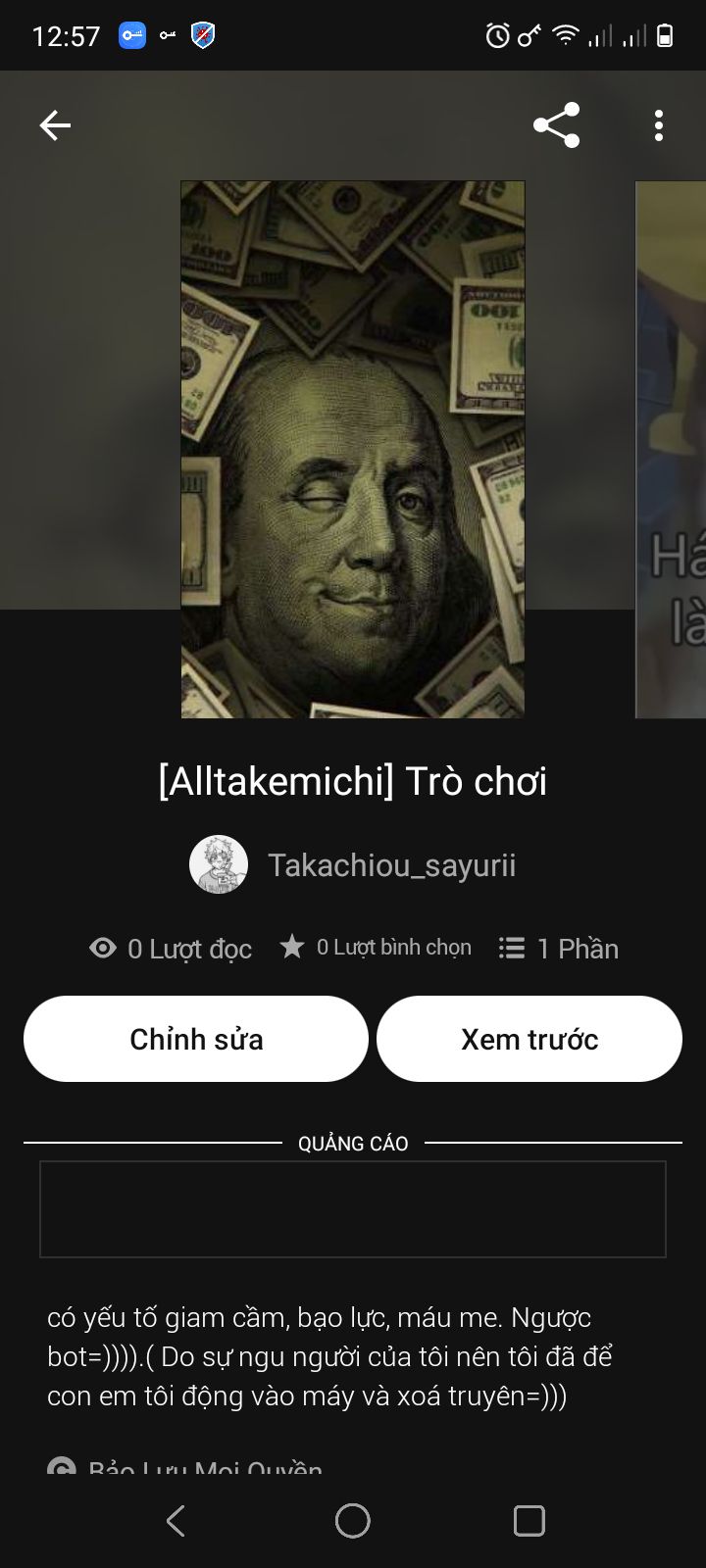Tap the Xem trước button
The image size is (706, 1568).
[x=529, y=1039]
